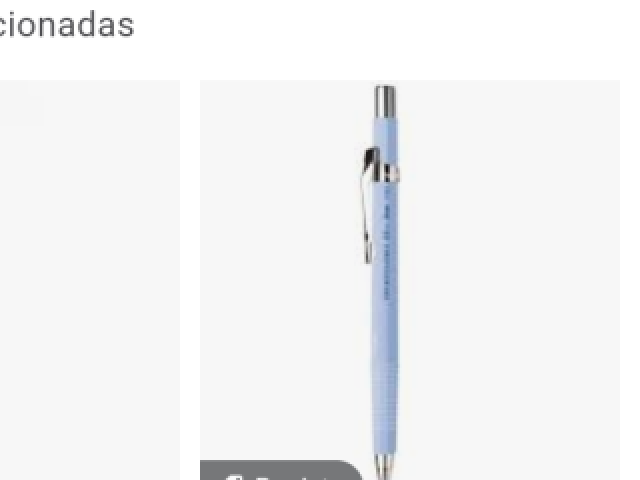Open the blue mechanical pencil product tile
The width and height of the screenshot is (640, 480).
tap(385, 270)
